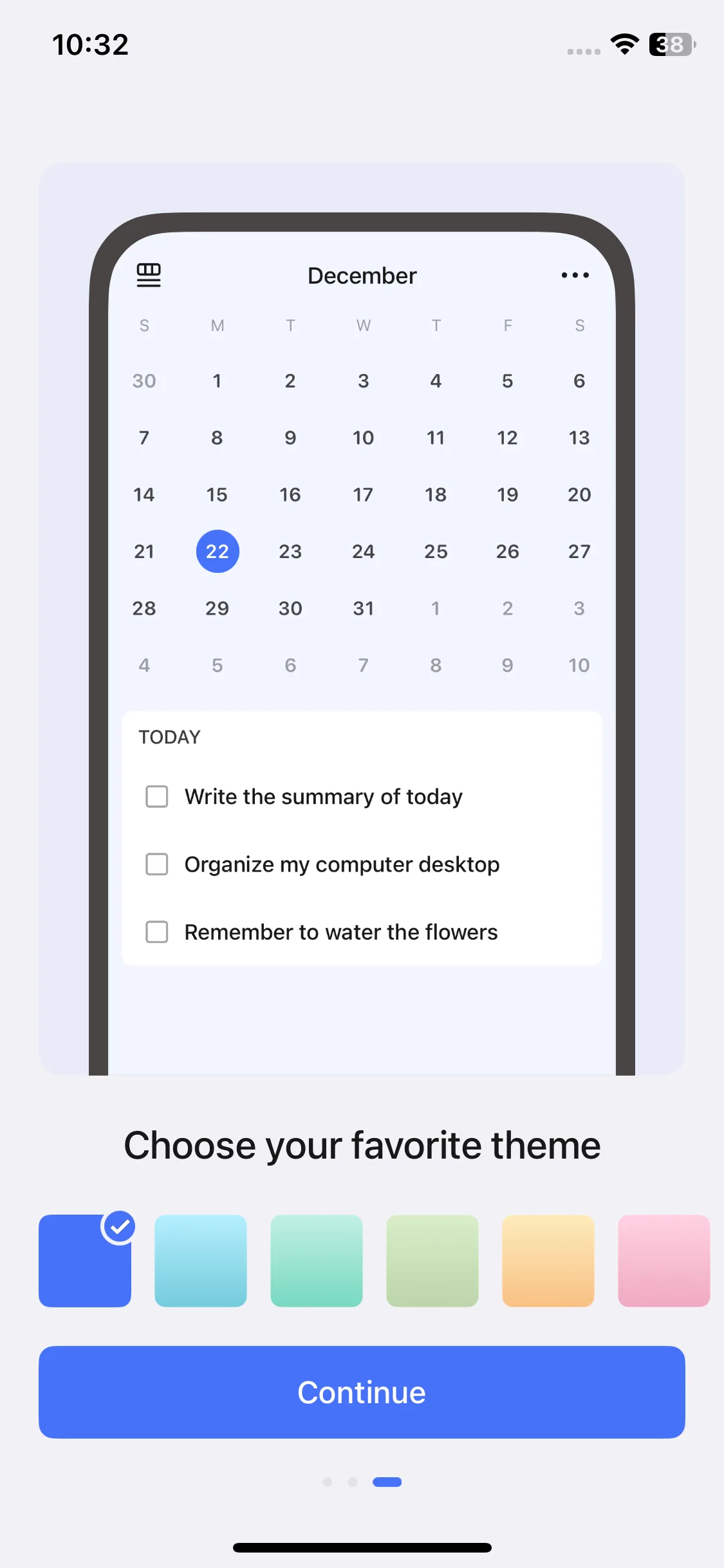Pick the mint green theme swatch
This screenshot has width=724, height=1568.
316,1260
